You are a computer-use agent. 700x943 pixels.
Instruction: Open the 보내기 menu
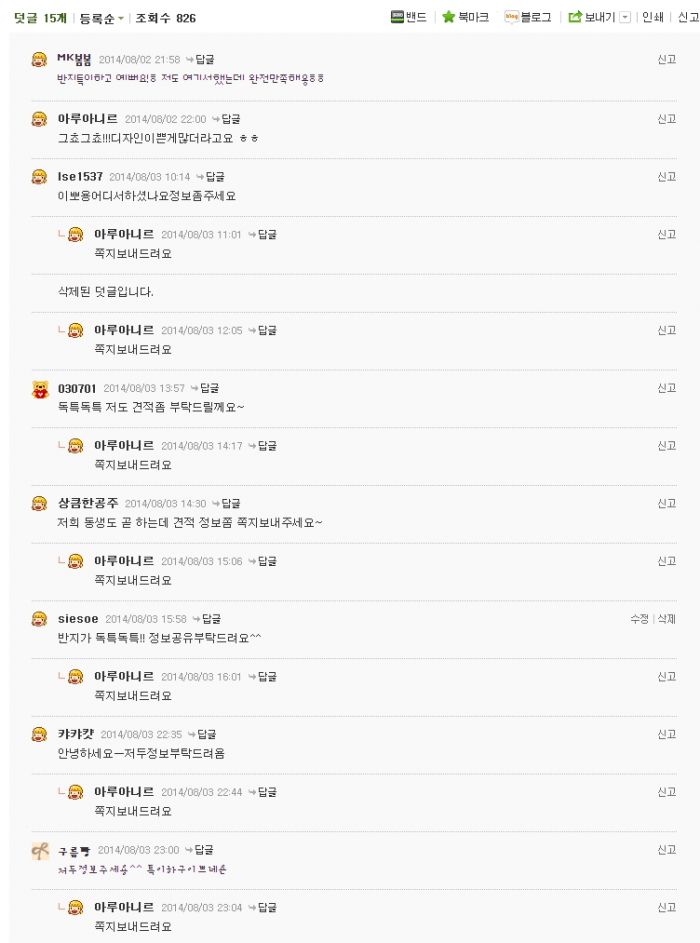[598, 18]
